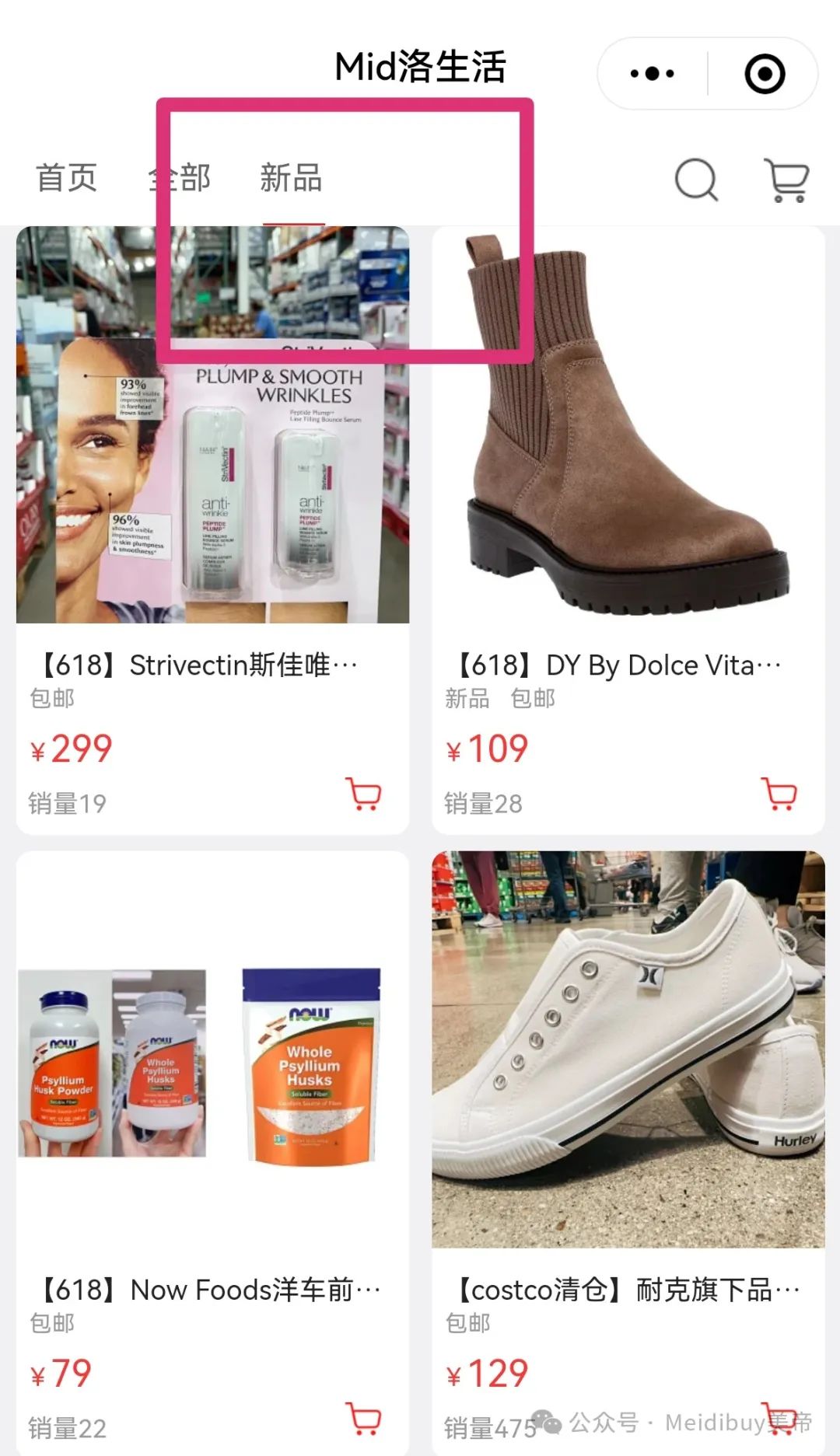The width and height of the screenshot is (840, 1456).
Task: Select the 新品 tab
Action: point(292,178)
